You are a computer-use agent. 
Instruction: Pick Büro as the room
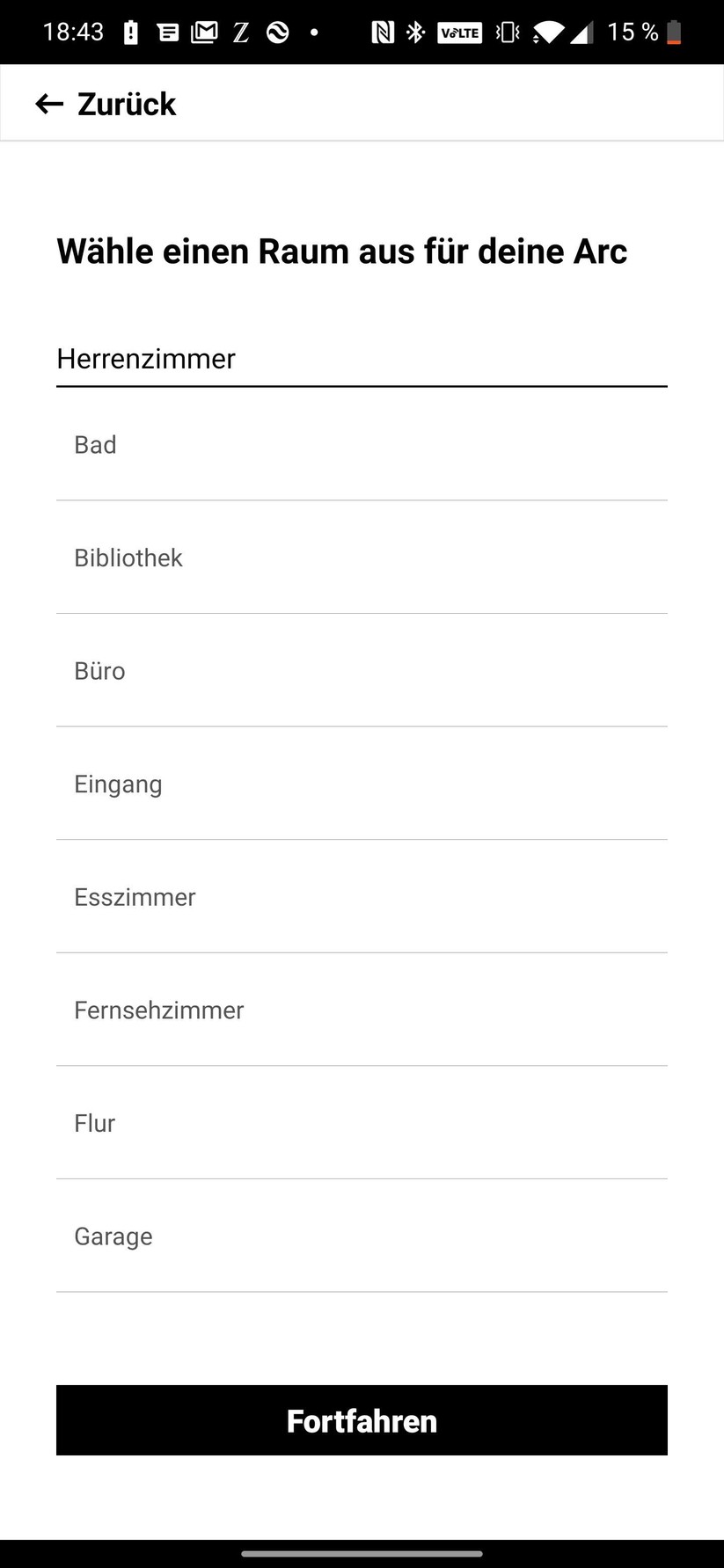[x=361, y=671]
